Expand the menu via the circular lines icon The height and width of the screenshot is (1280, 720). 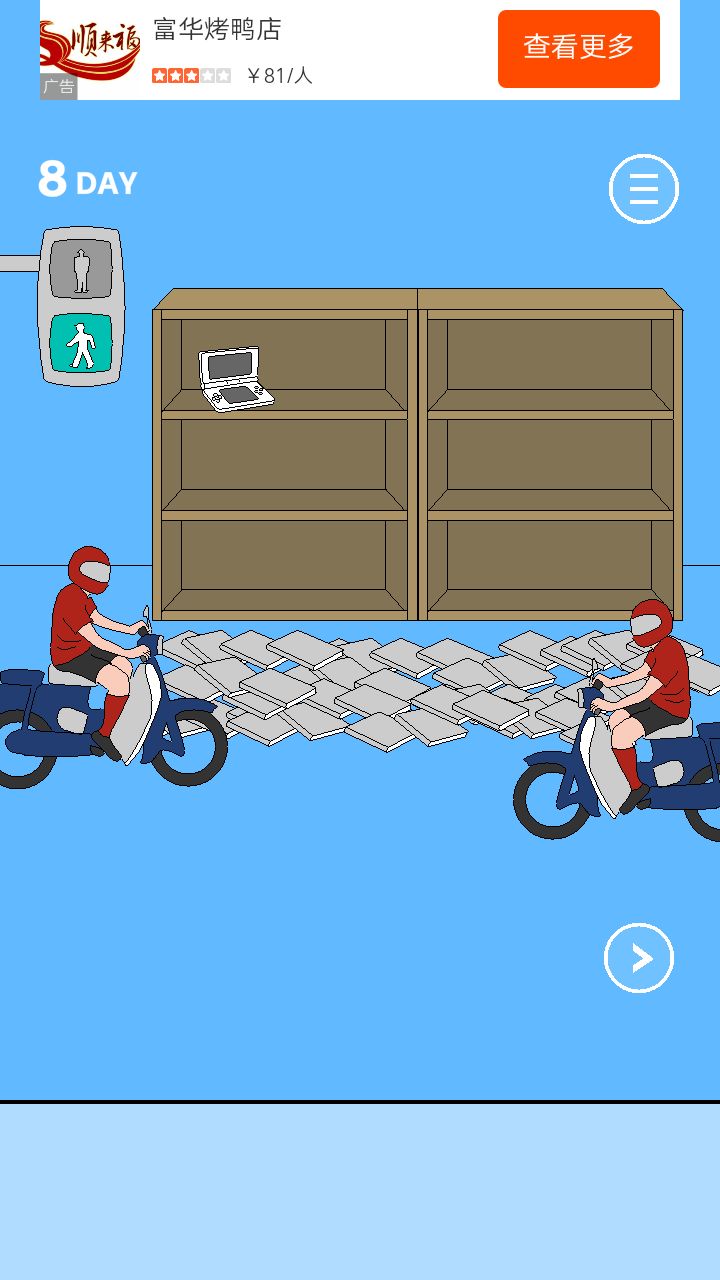(x=643, y=188)
